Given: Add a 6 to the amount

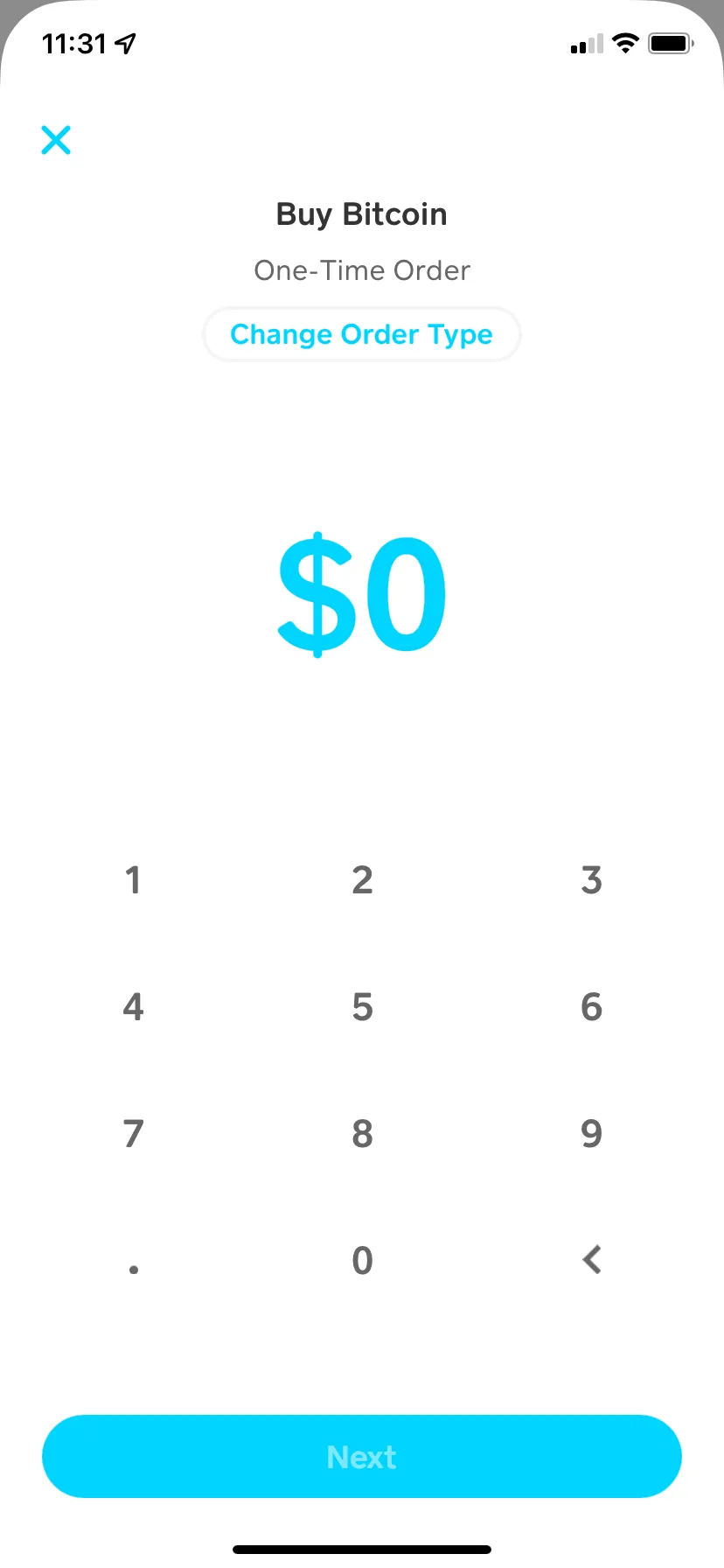Looking at the screenshot, I should (591, 1007).
